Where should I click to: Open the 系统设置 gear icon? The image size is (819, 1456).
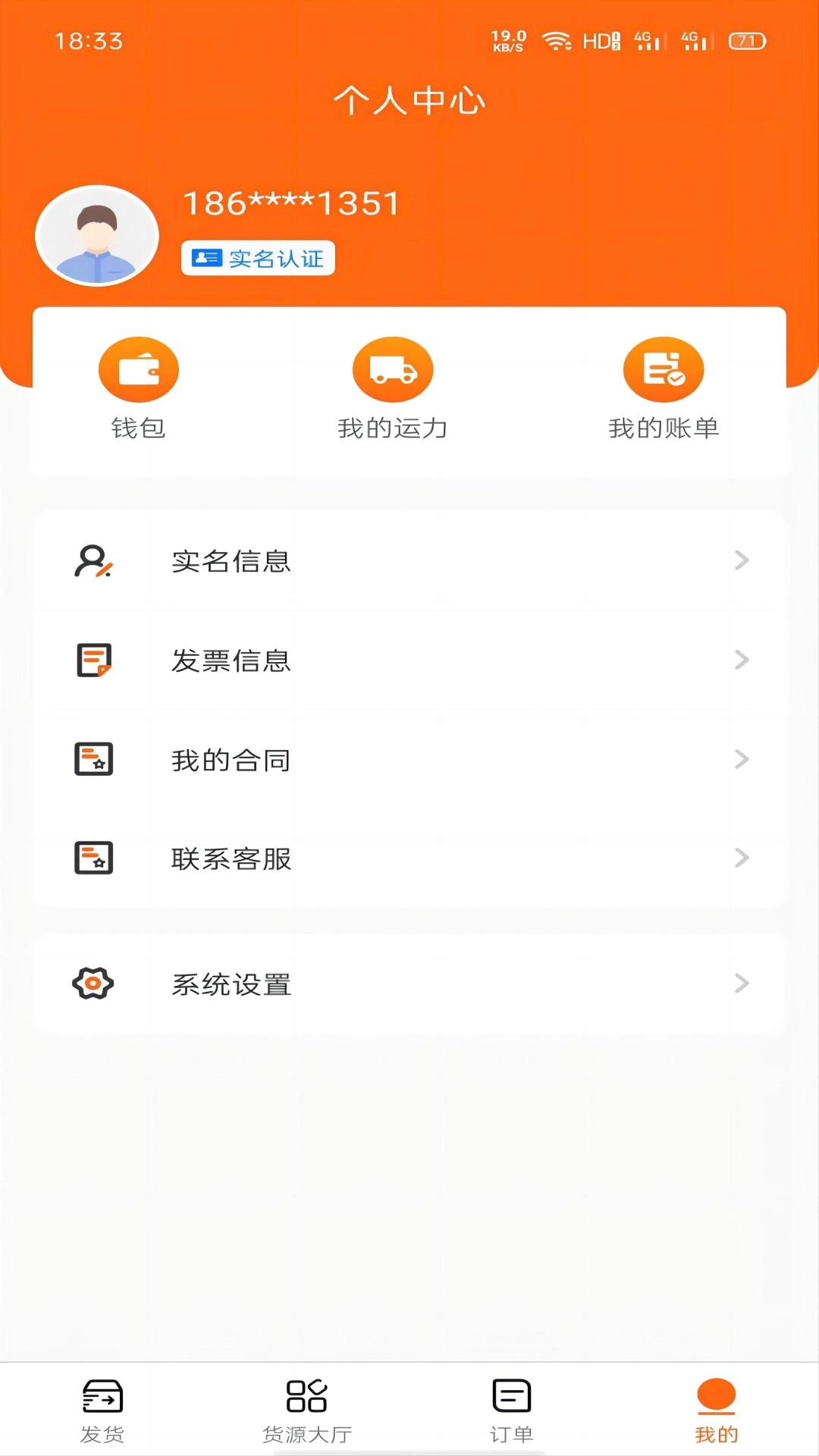point(93,984)
